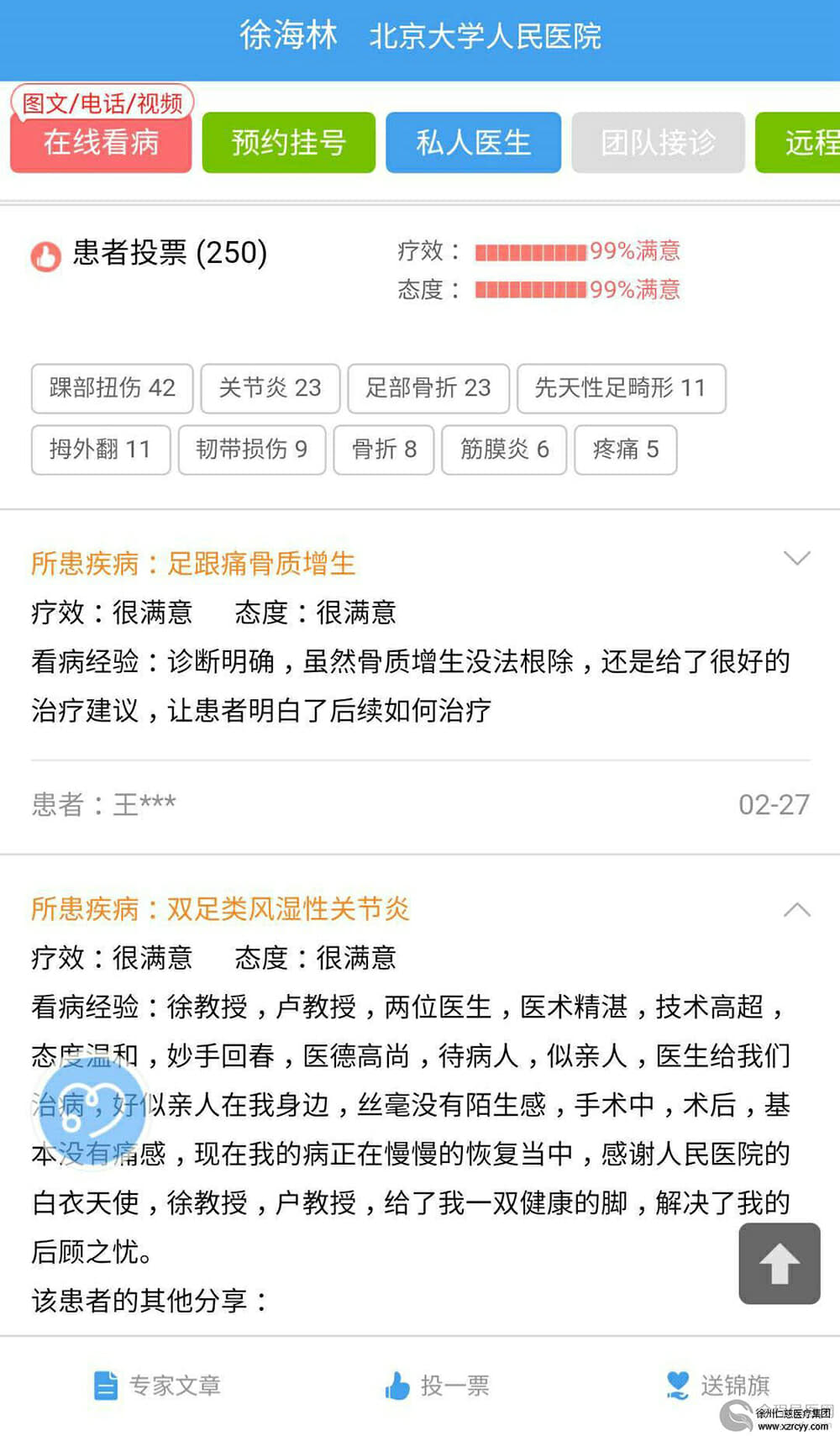Tap the 团队接诊 button

coord(658,142)
